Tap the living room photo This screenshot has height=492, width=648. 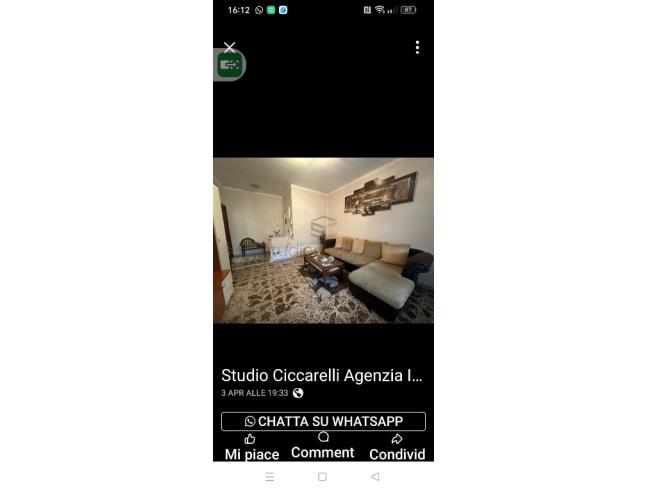(x=323, y=240)
